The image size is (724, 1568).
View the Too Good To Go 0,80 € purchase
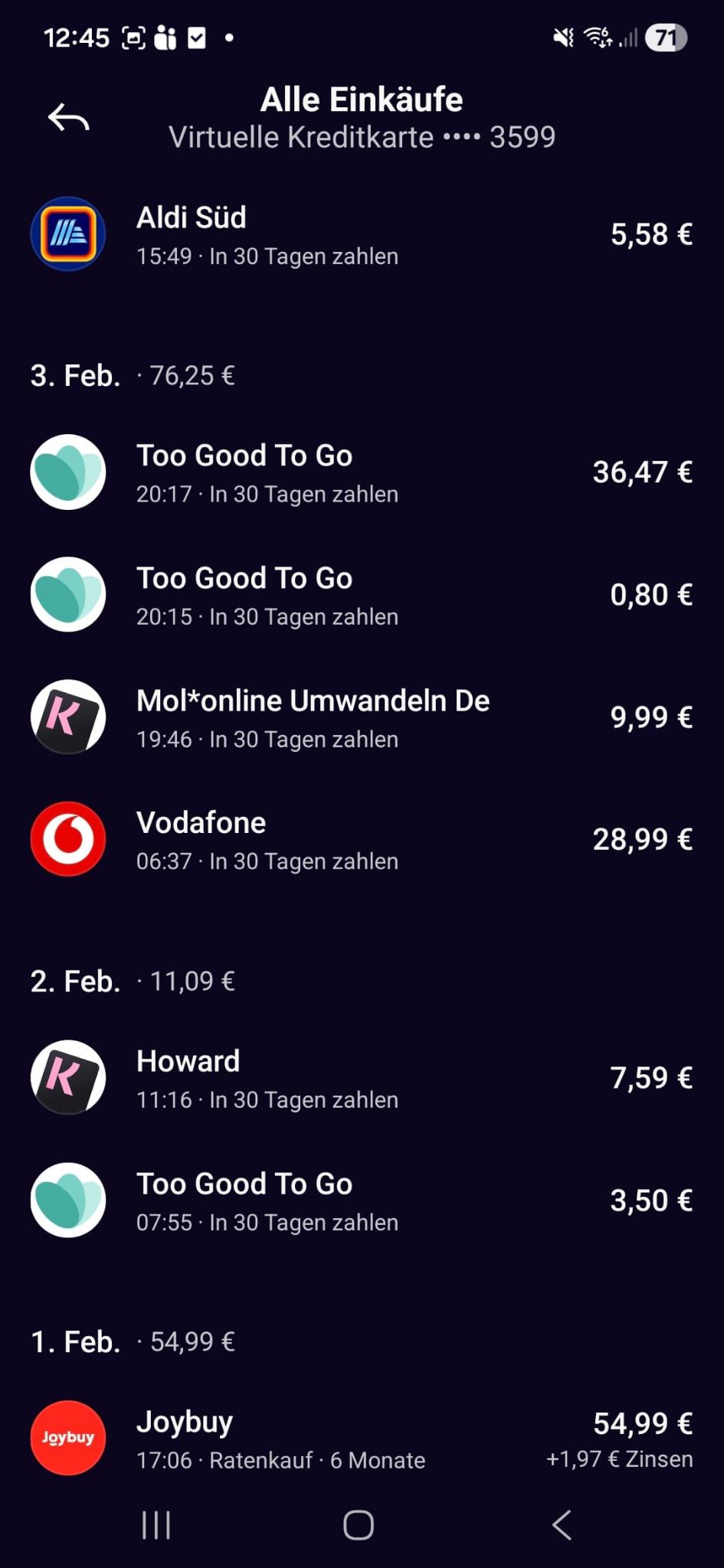point(362,596)
